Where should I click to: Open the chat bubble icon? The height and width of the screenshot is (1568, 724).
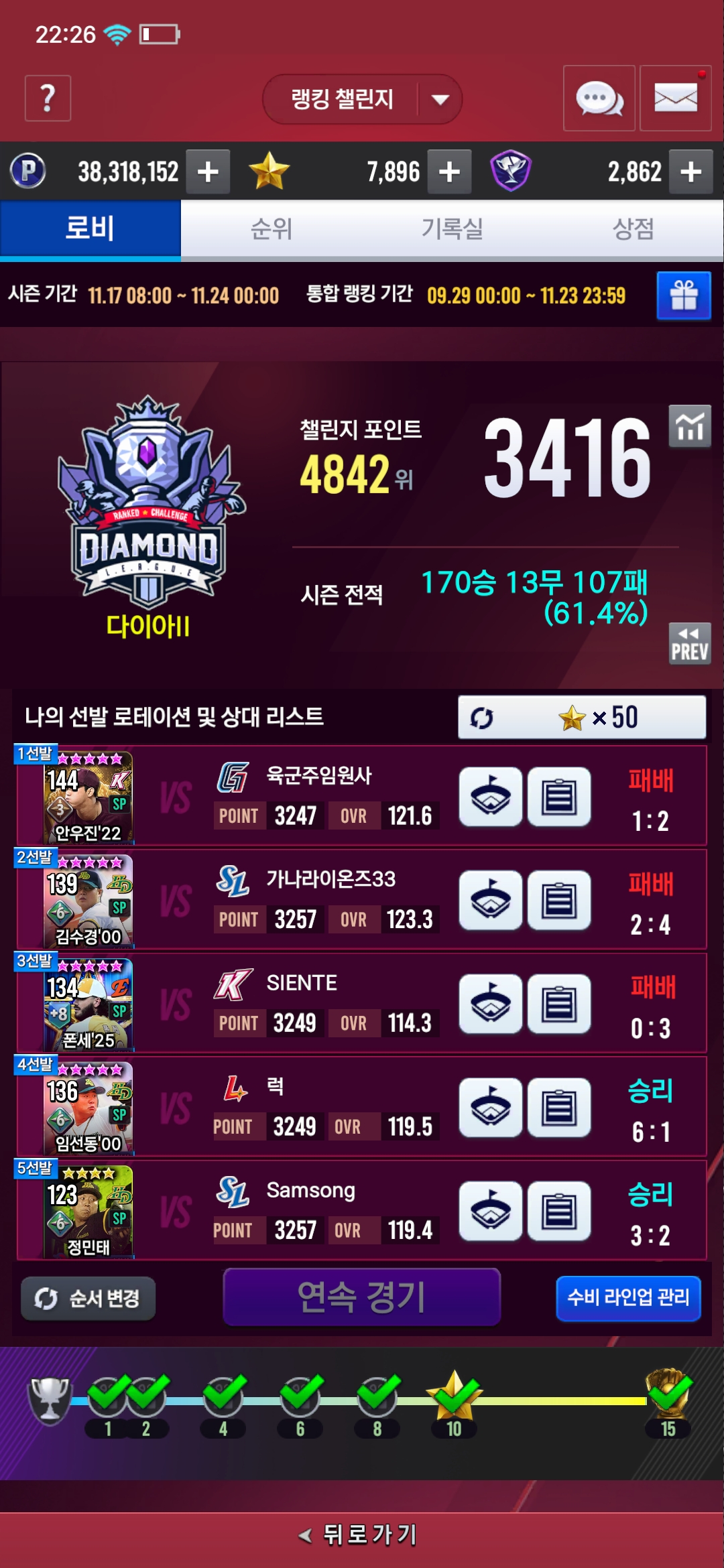[x=599, y=99]
